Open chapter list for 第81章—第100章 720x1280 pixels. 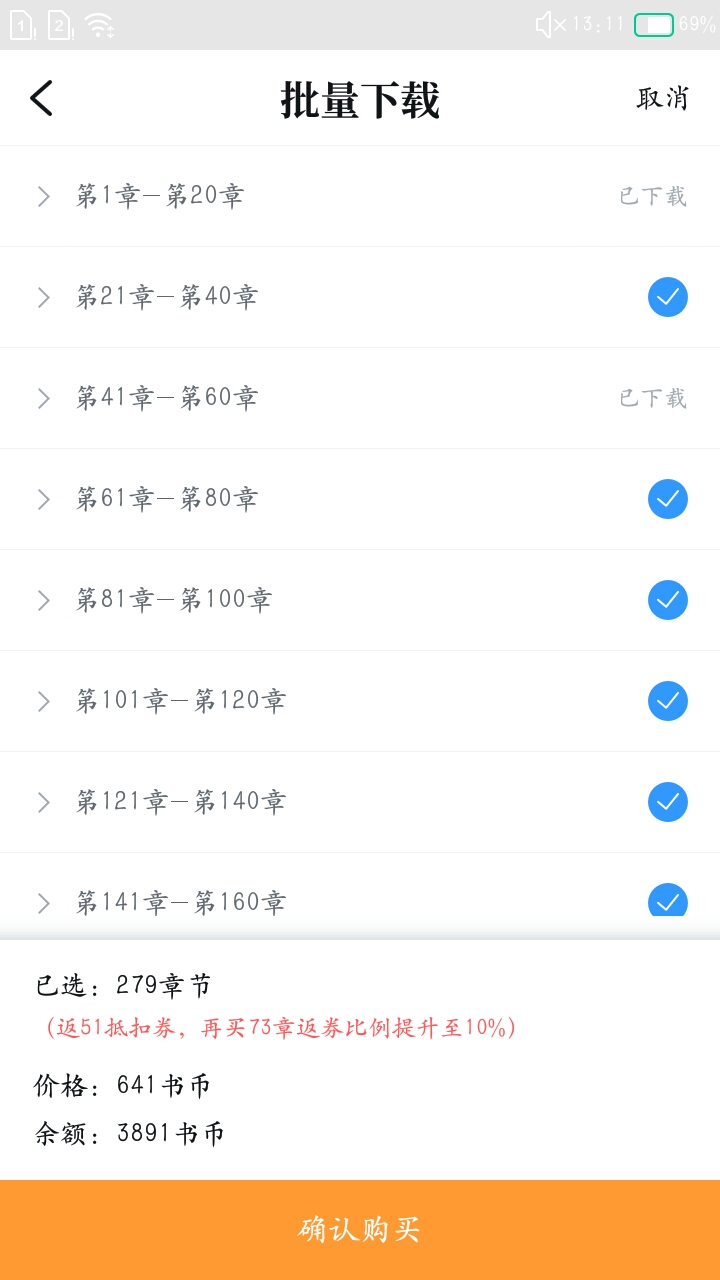click(44, 600)
